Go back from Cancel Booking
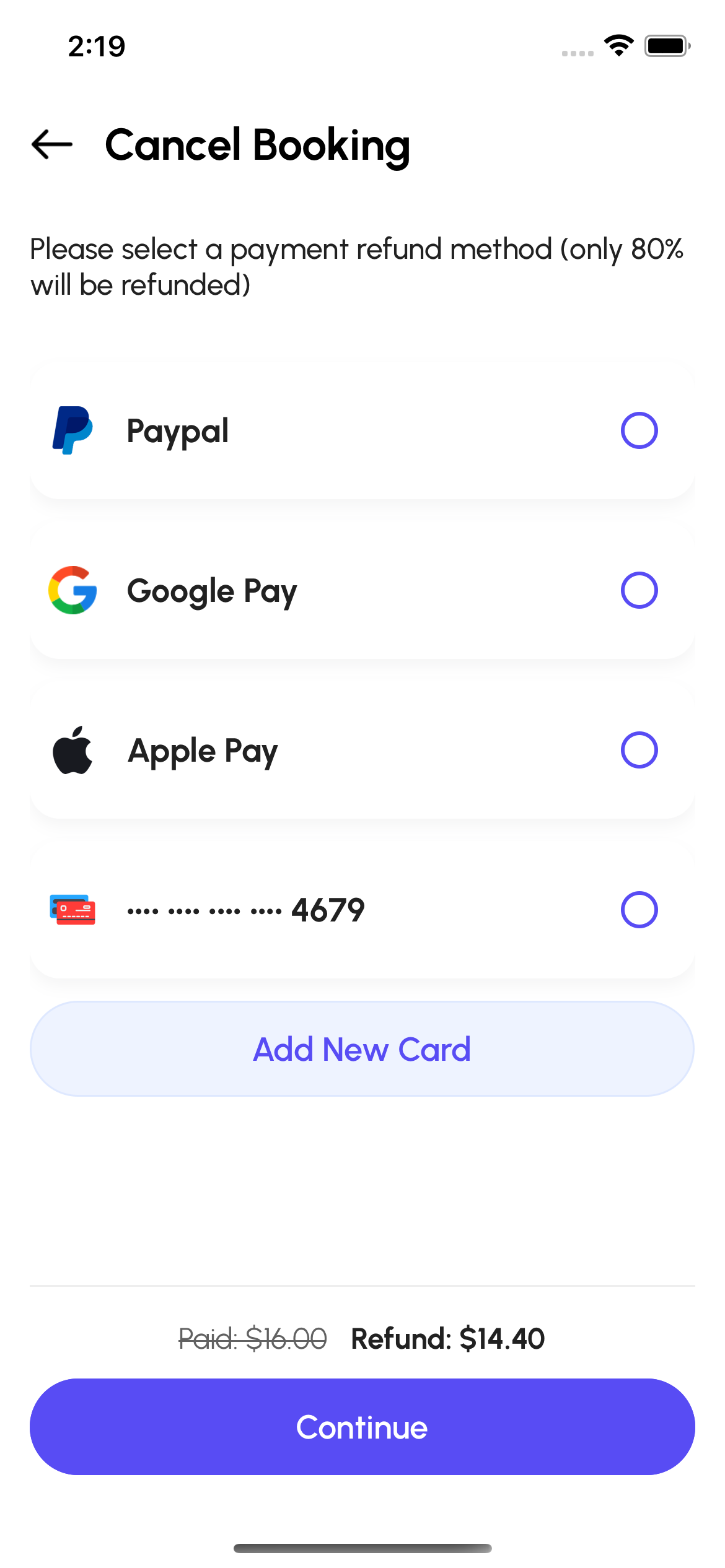 click(52, 144)
